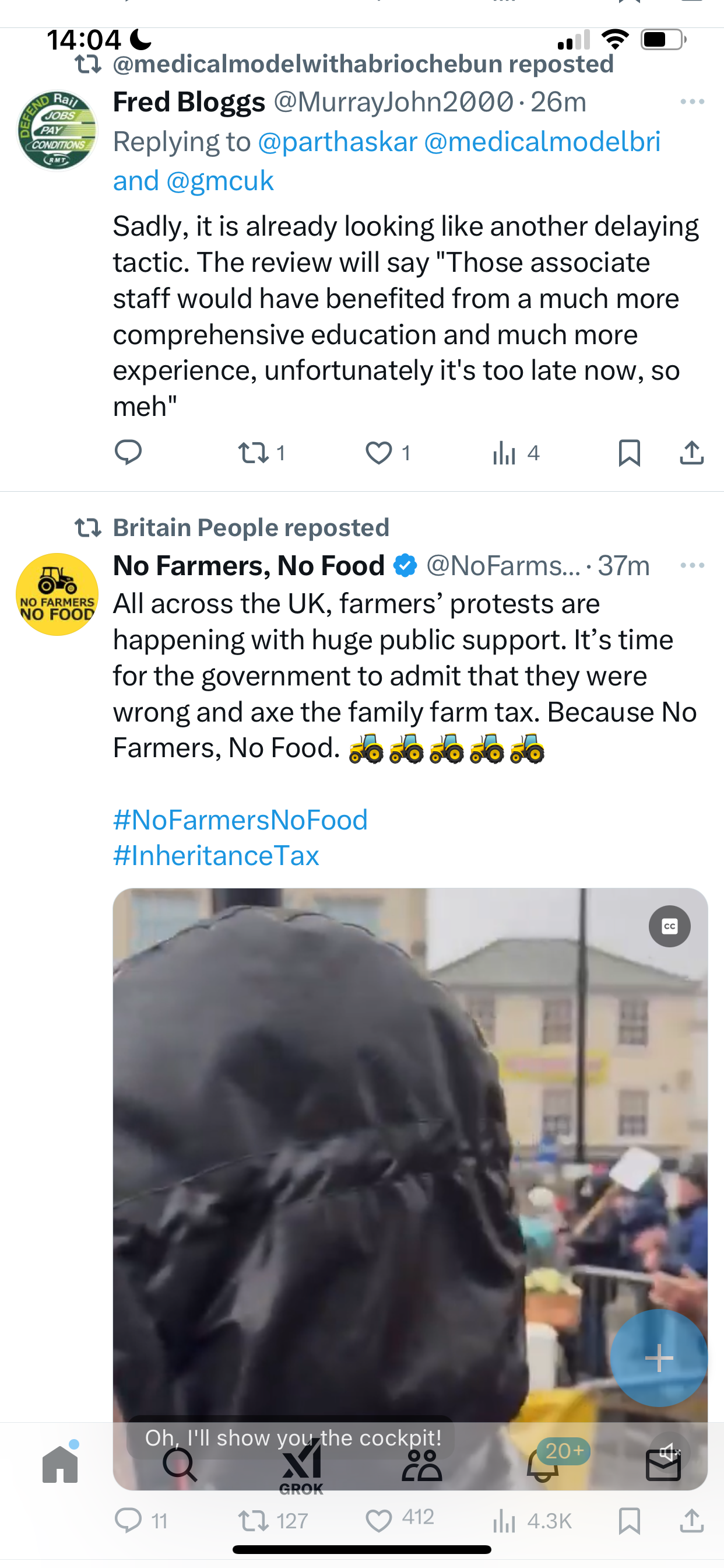Image resolution: width=724 pixels, height=1568 pixels.
Task: Open the @parthaskar profile link
Action: [x=338, y=142]
